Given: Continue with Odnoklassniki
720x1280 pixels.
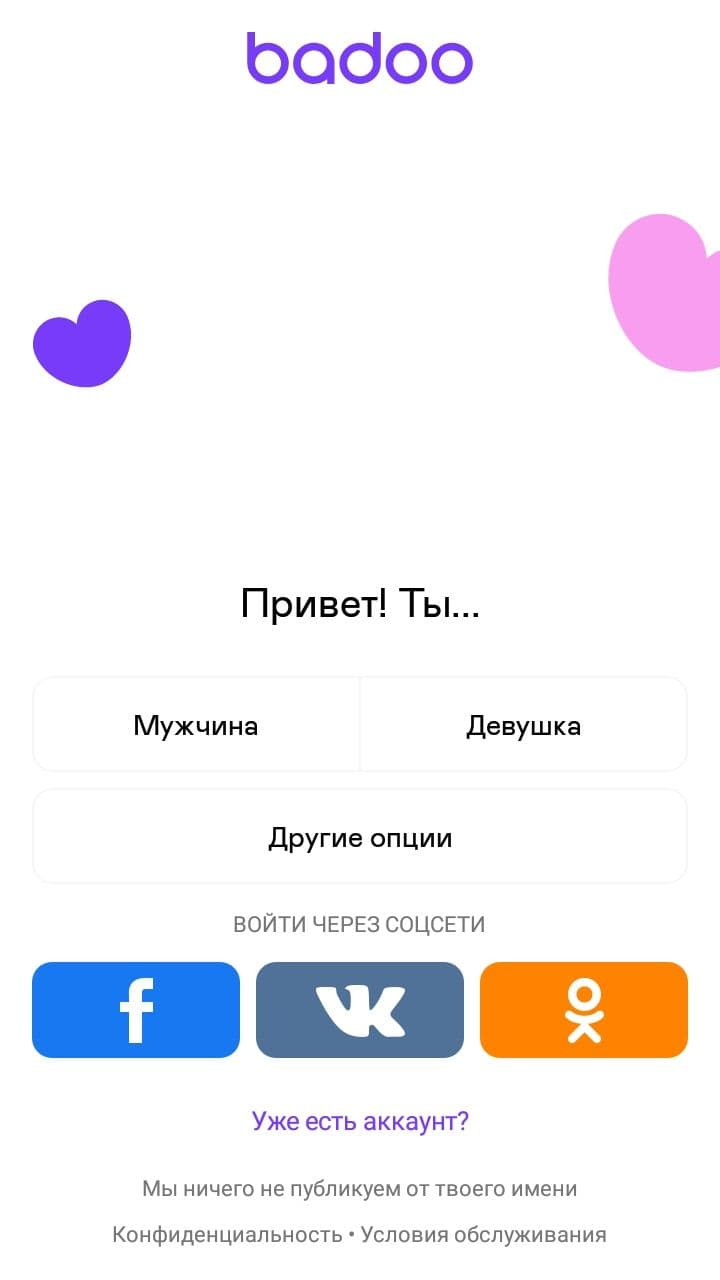Looking at the screenshot, I should (x=584, y=1010).
